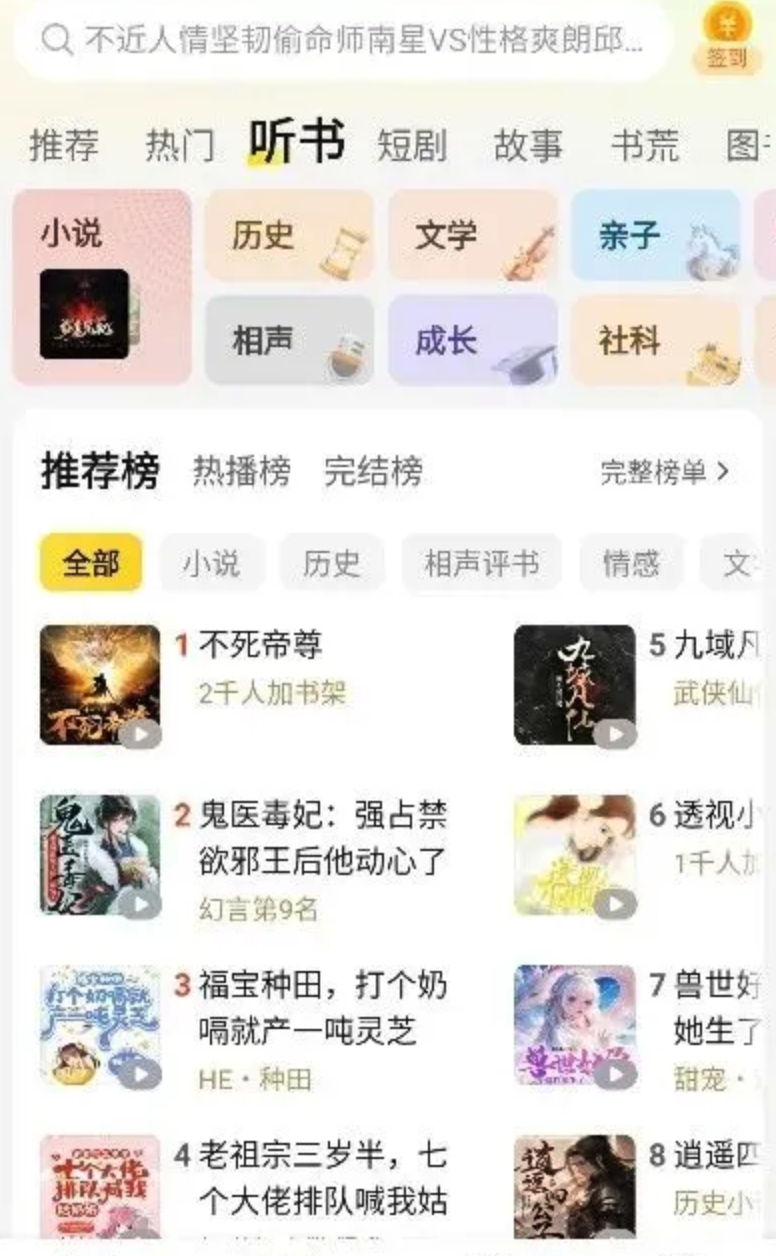This screenshot has height=1256, width=776.
Task: Filter the ranking by 情感 chip
Action: pos(631,564)
